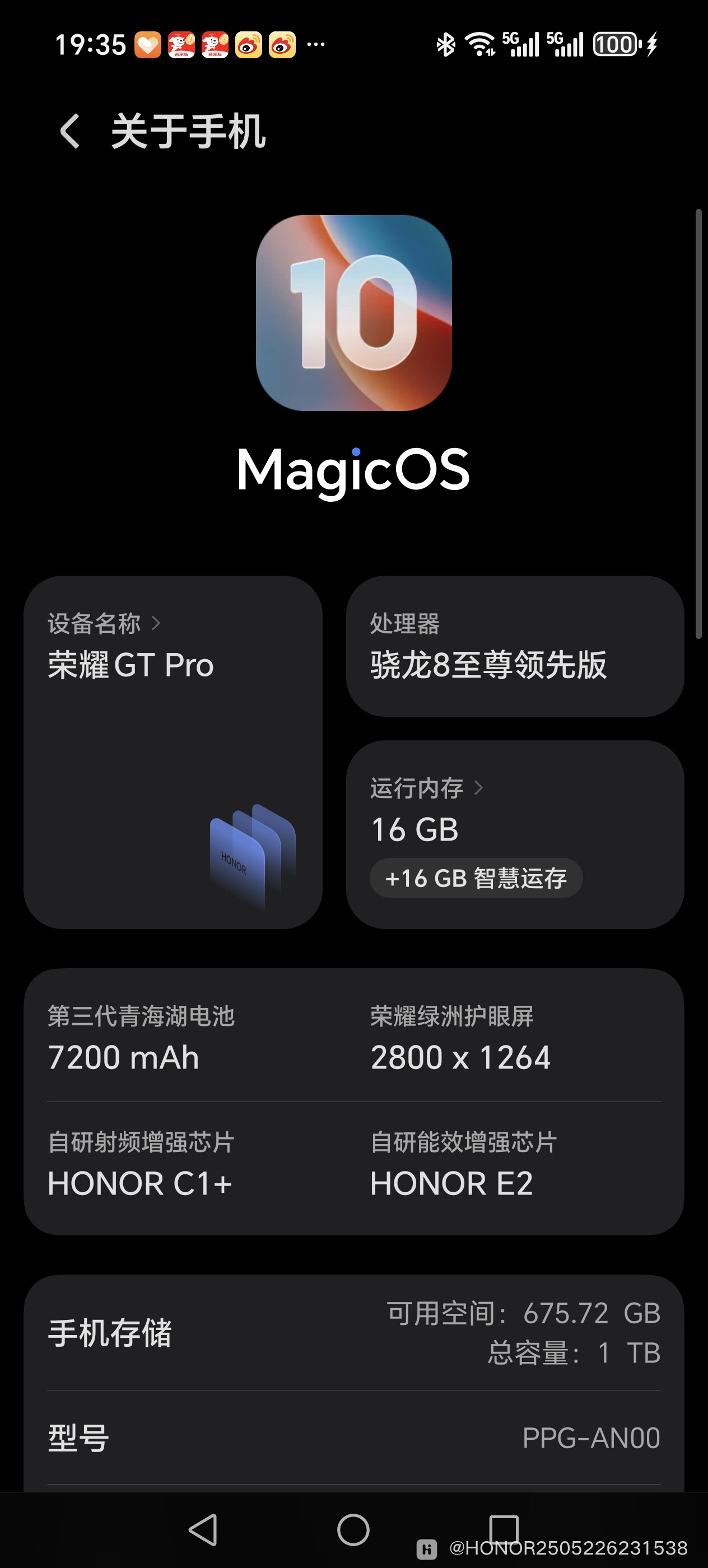Tap the 型号 model row showing PPG-AN00
This screenshot has width=708, height=1568.
click(x=353, y=1435)
